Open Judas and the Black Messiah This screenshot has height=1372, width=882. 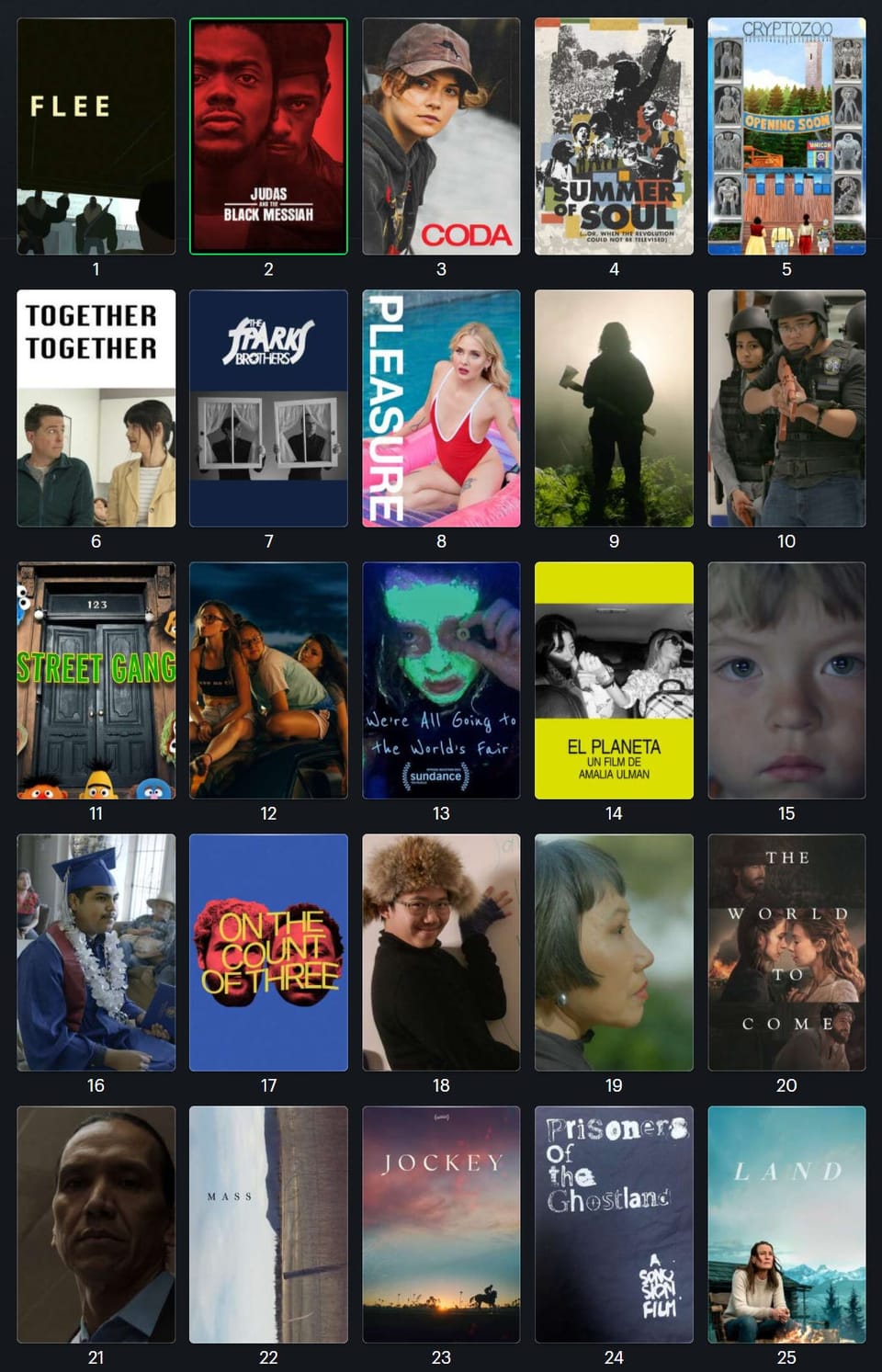(268, 136)
